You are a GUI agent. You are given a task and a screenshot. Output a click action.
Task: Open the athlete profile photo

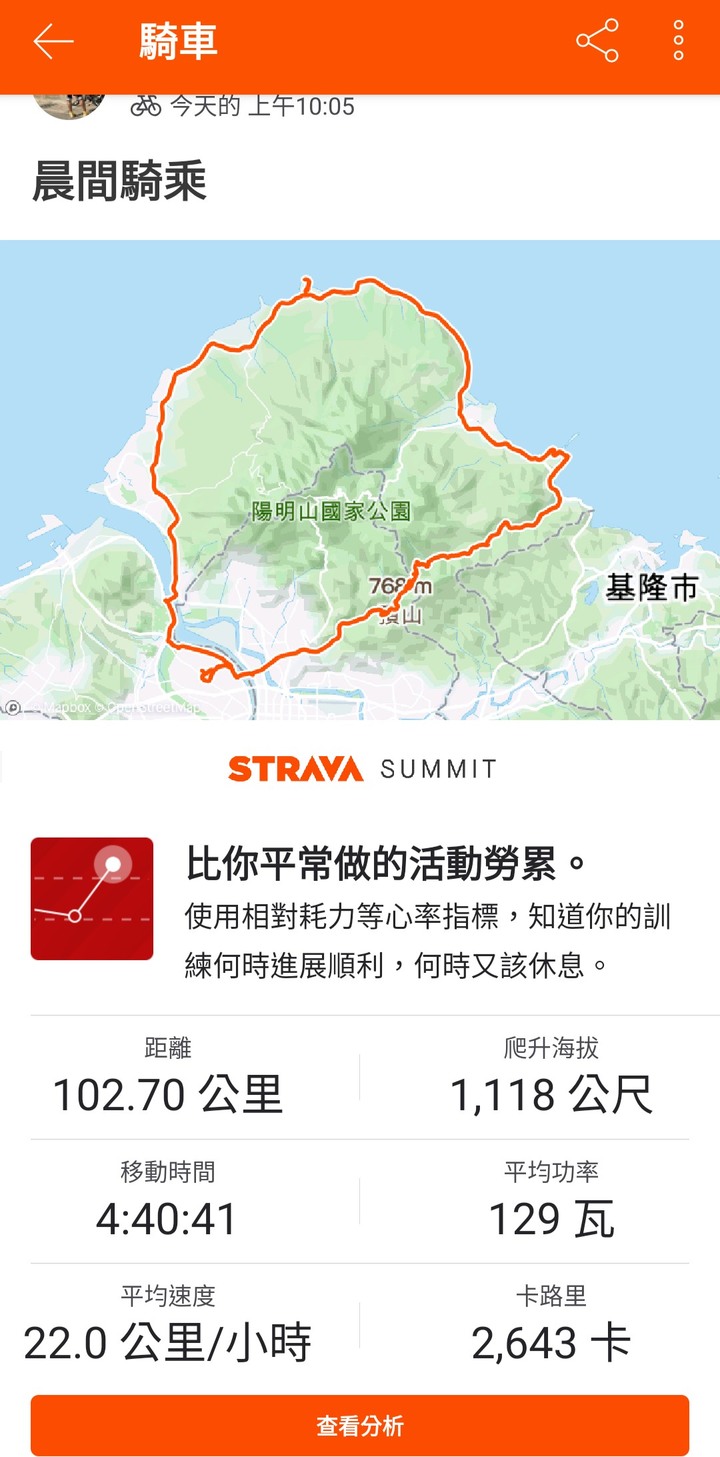pos(68,106)
